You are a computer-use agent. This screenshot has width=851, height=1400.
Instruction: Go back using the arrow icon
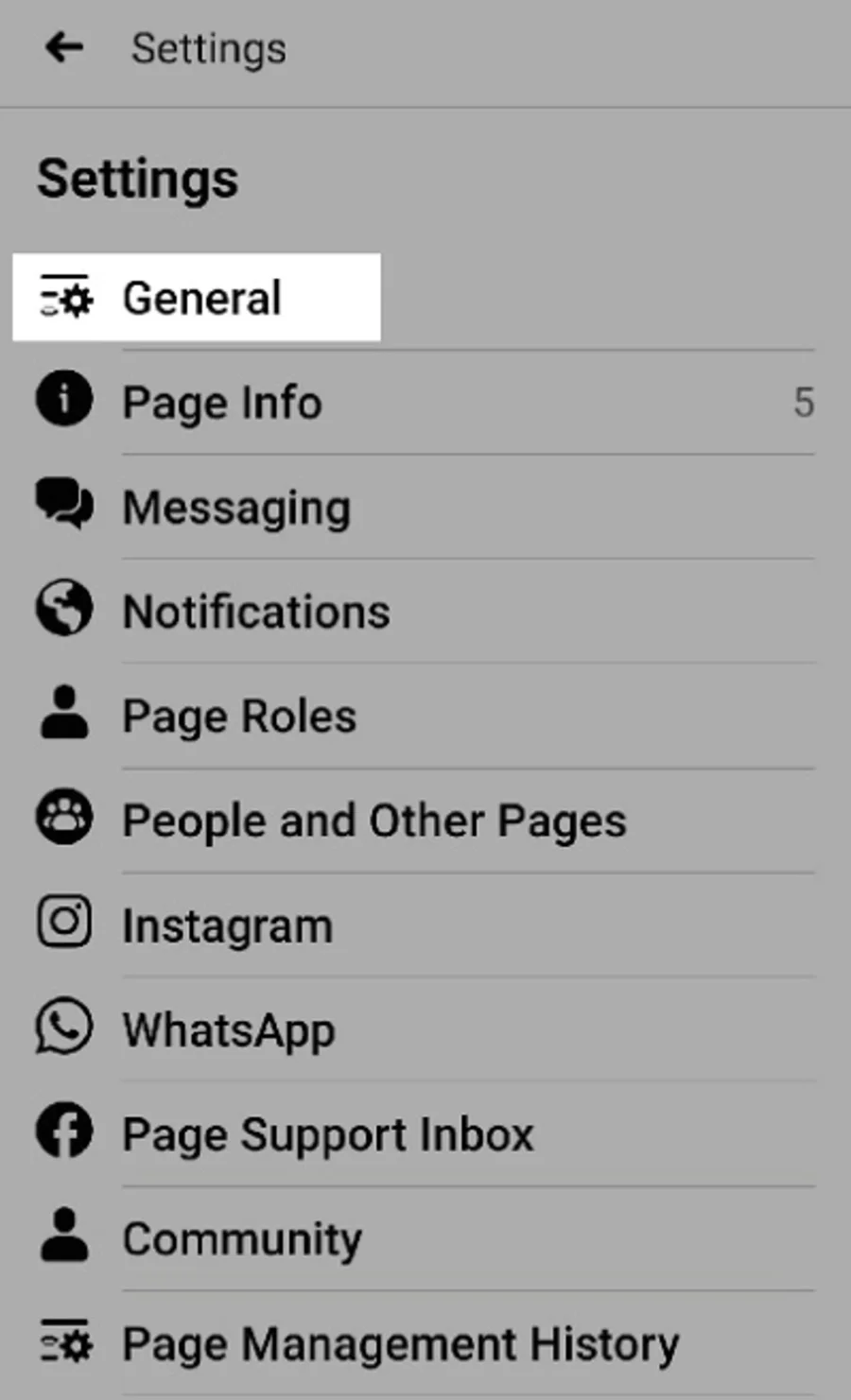pyautogui.click(x=64, y=47)
